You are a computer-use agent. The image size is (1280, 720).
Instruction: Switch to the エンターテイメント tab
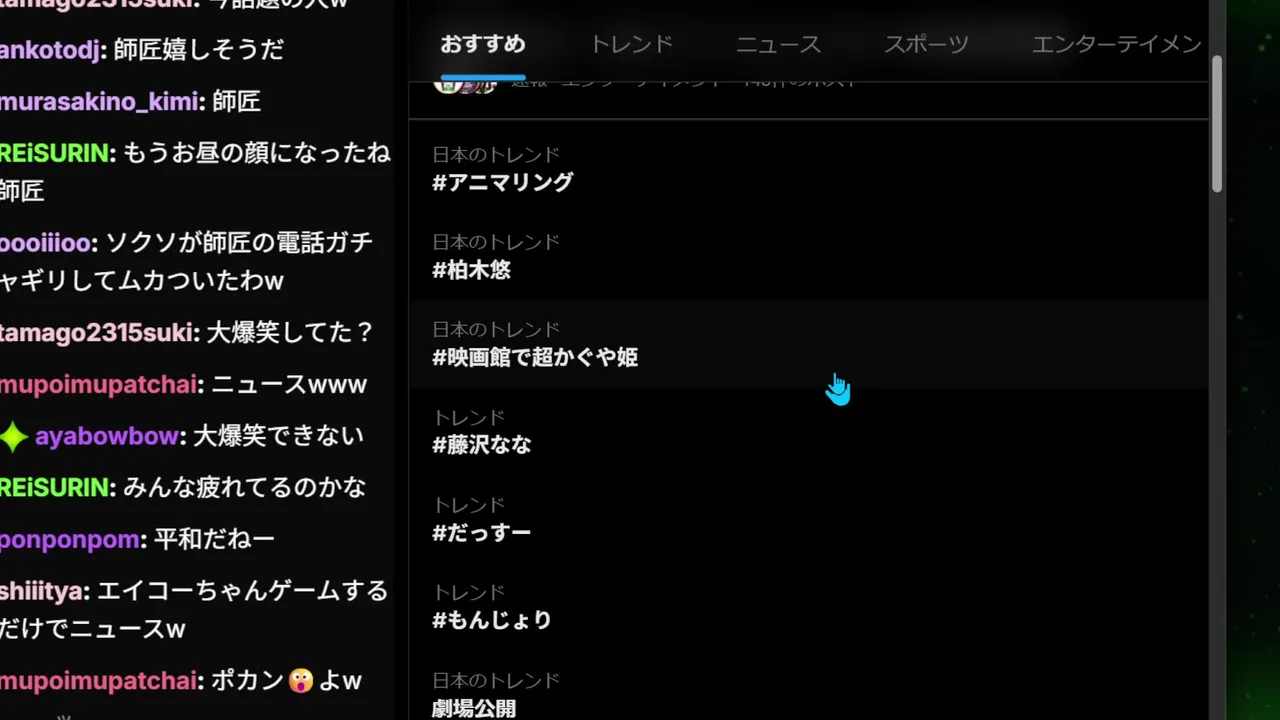[1115, 44]
